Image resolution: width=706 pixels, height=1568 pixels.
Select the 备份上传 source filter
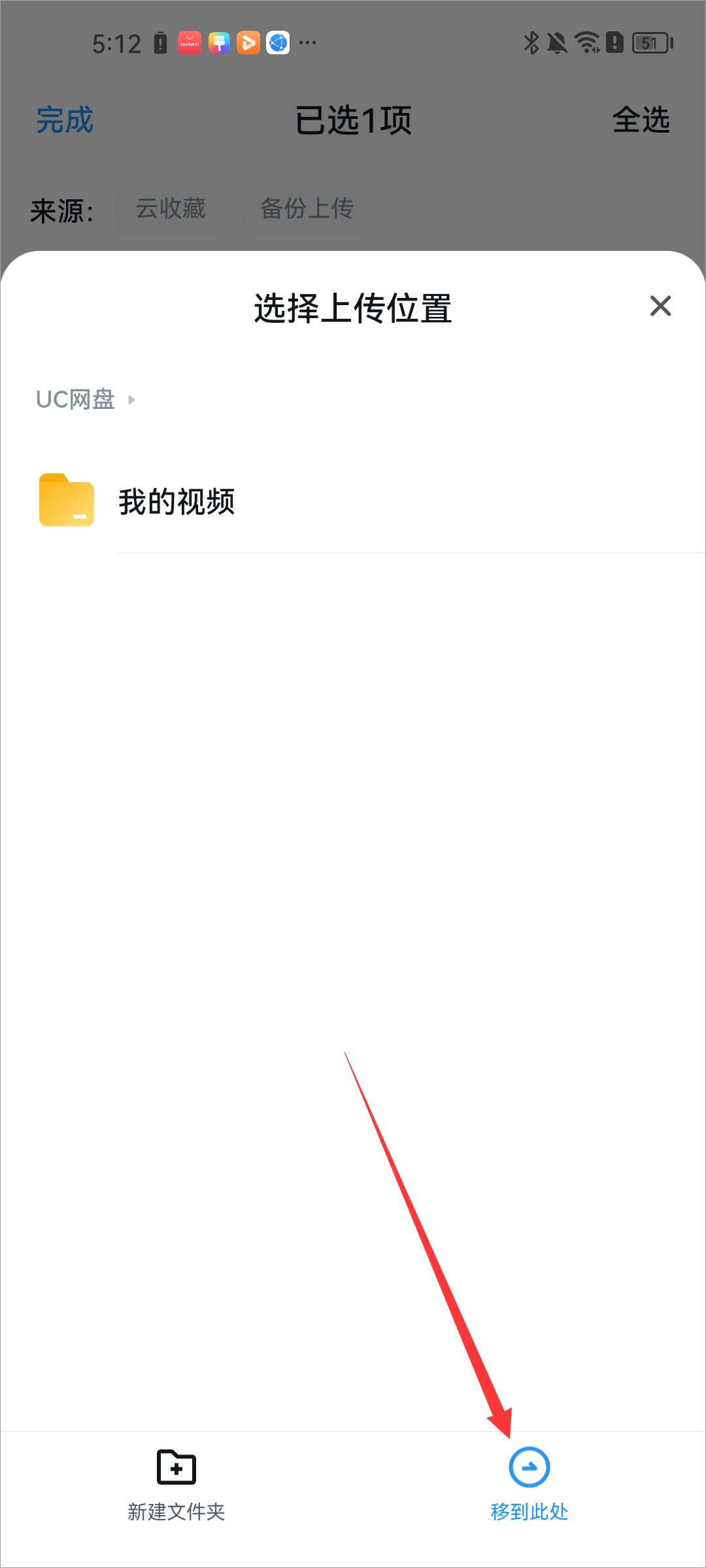pos(307,208)
